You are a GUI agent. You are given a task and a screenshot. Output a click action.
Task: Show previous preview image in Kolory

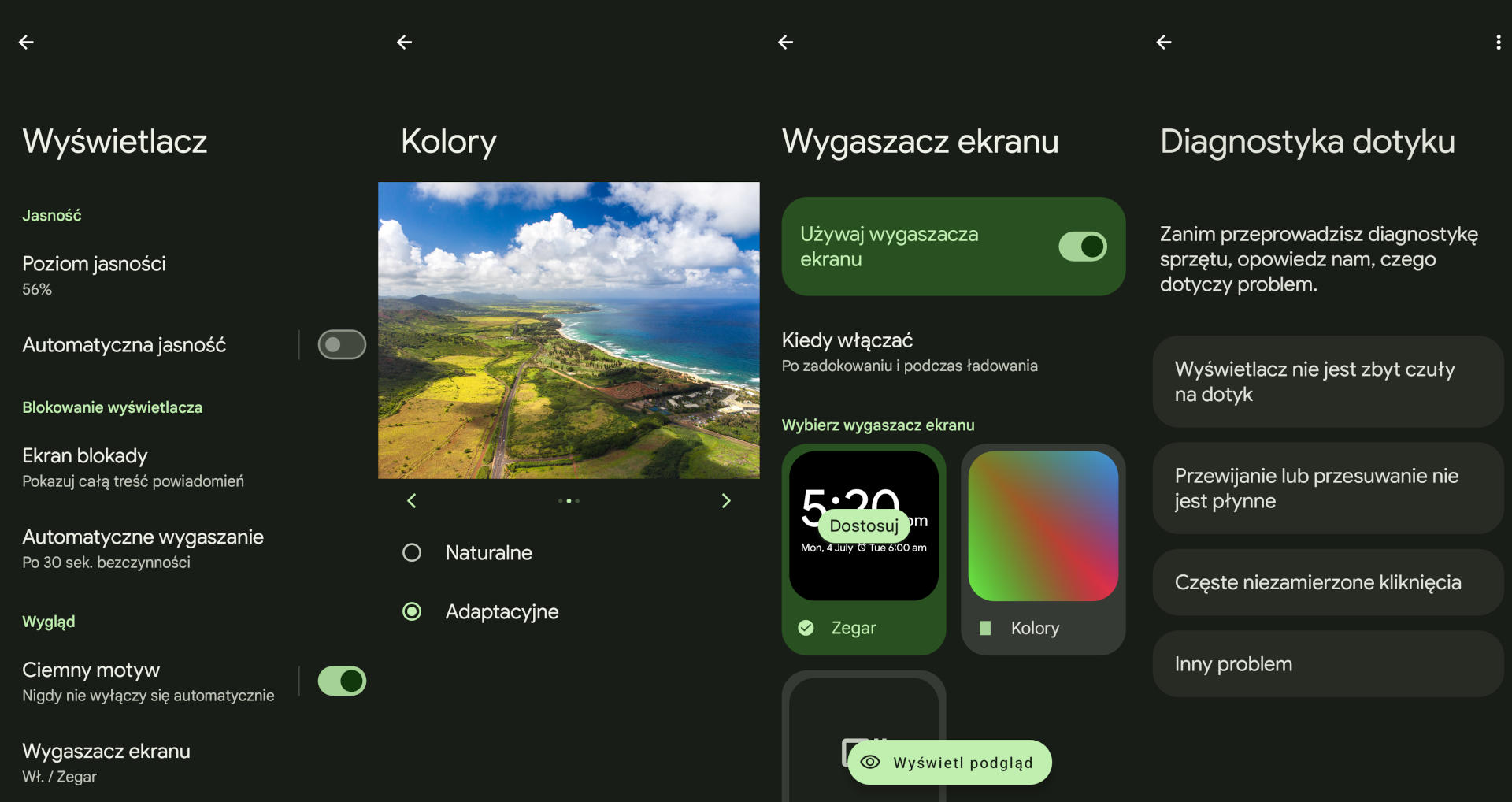[411, 501]
